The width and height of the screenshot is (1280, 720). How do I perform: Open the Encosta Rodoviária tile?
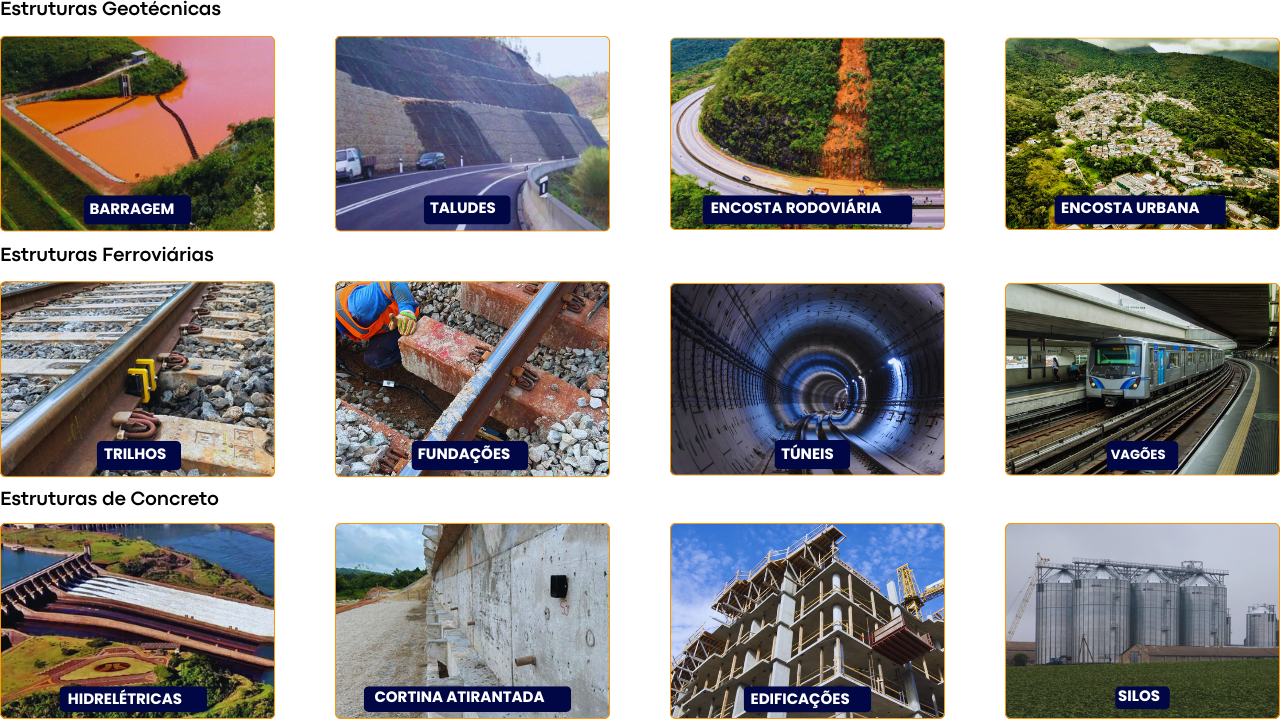tap(807, 134)
